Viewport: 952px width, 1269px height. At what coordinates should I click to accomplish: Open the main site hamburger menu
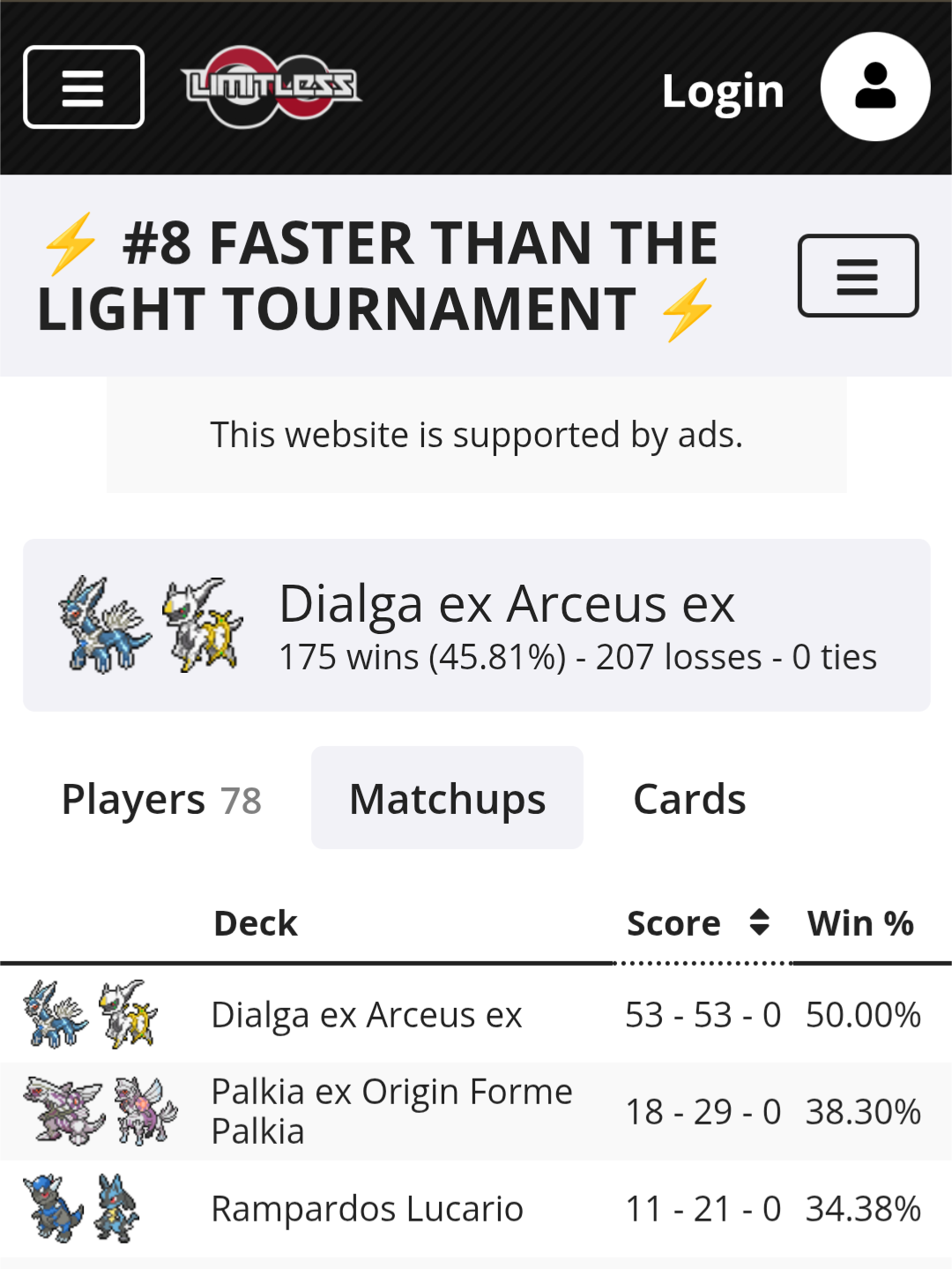click(84, 87)
